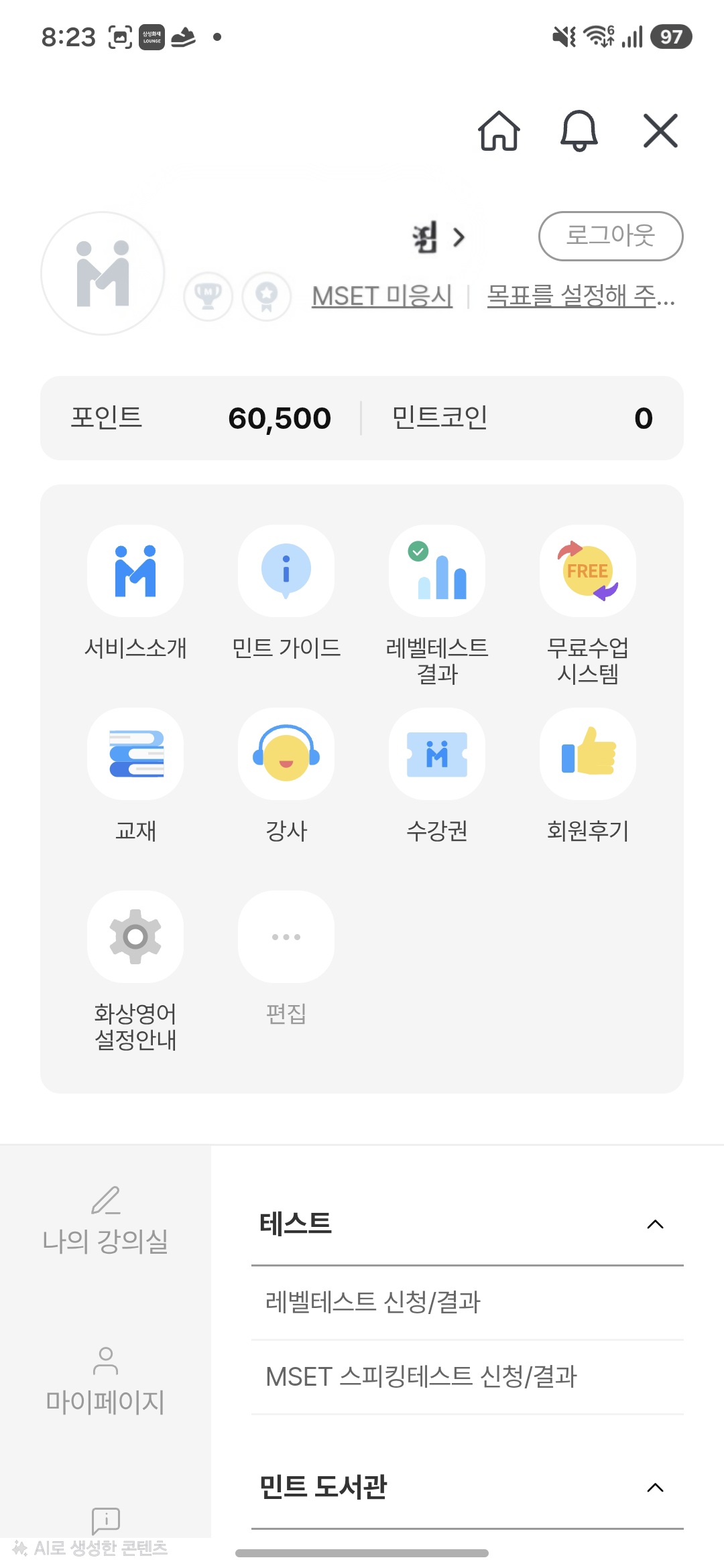This screenshot has height=1568, width=724.
Task: Open the notifications bell
Action: click(x=579, y=131)
